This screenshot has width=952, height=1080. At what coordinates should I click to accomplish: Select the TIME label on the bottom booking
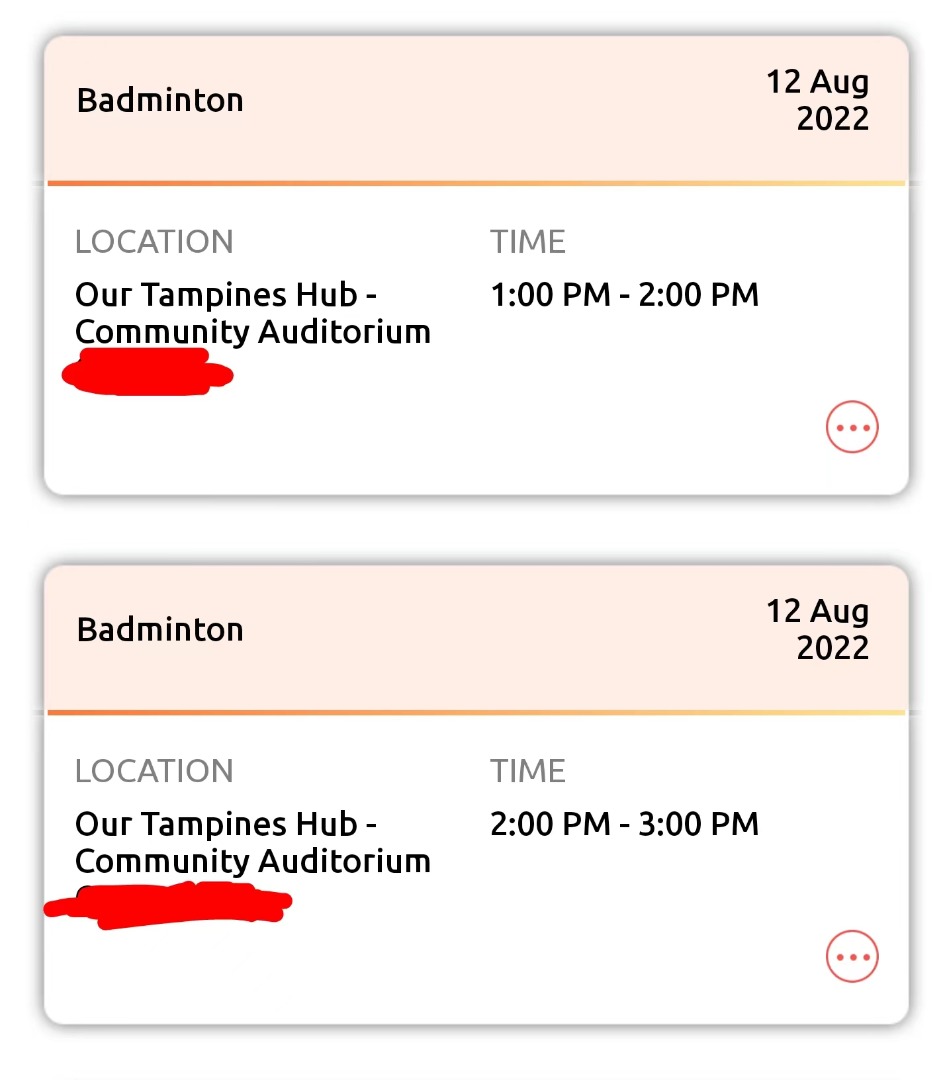click(x=528, y=770)
